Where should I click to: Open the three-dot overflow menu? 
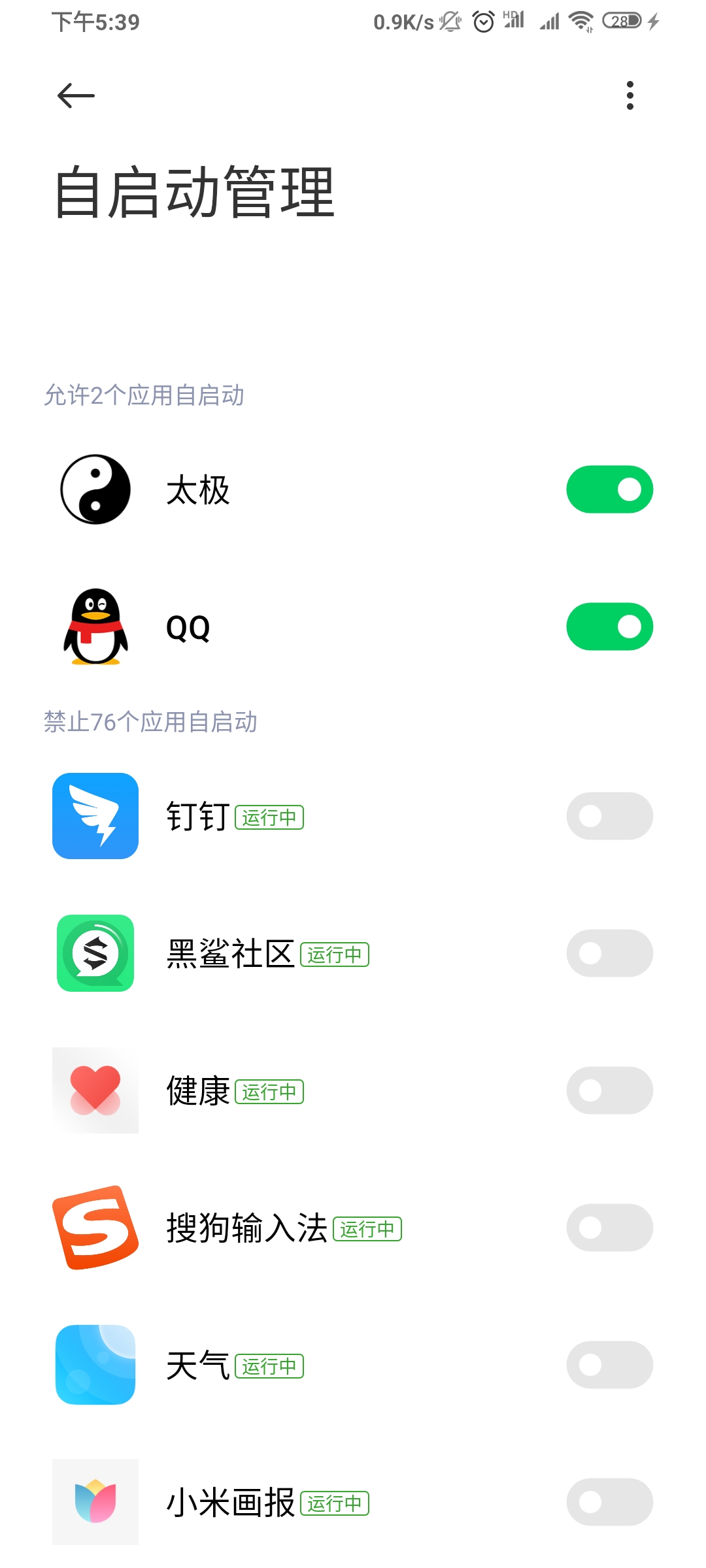(x=630, y=96)
